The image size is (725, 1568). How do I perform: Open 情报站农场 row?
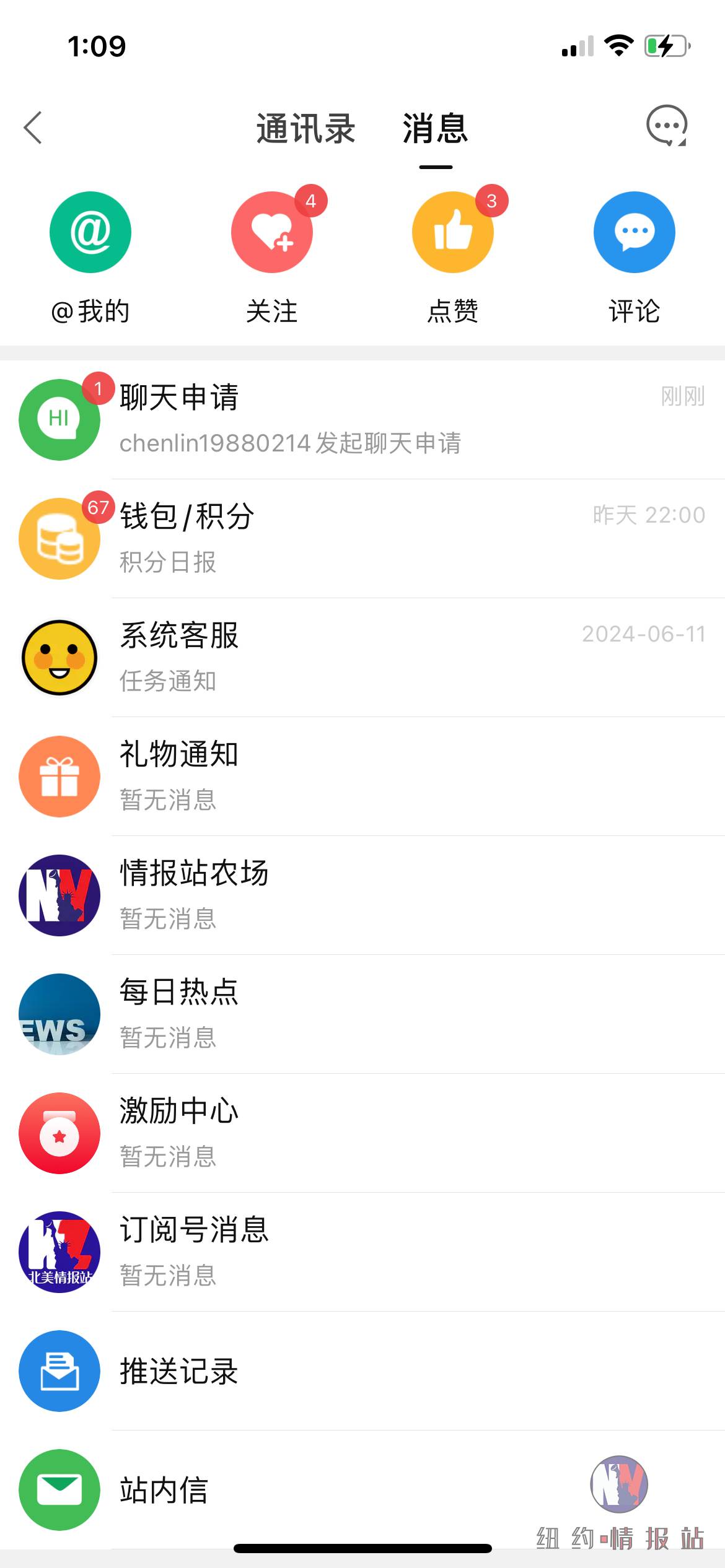(362, 895)
